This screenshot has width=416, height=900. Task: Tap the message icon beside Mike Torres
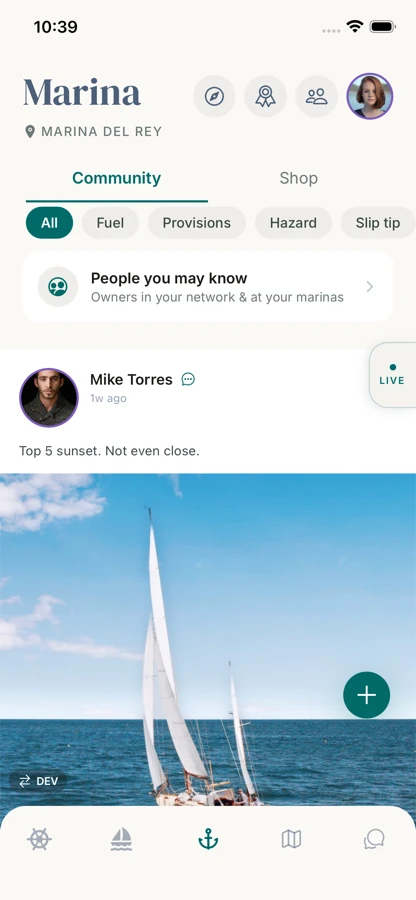pos(188,379)
